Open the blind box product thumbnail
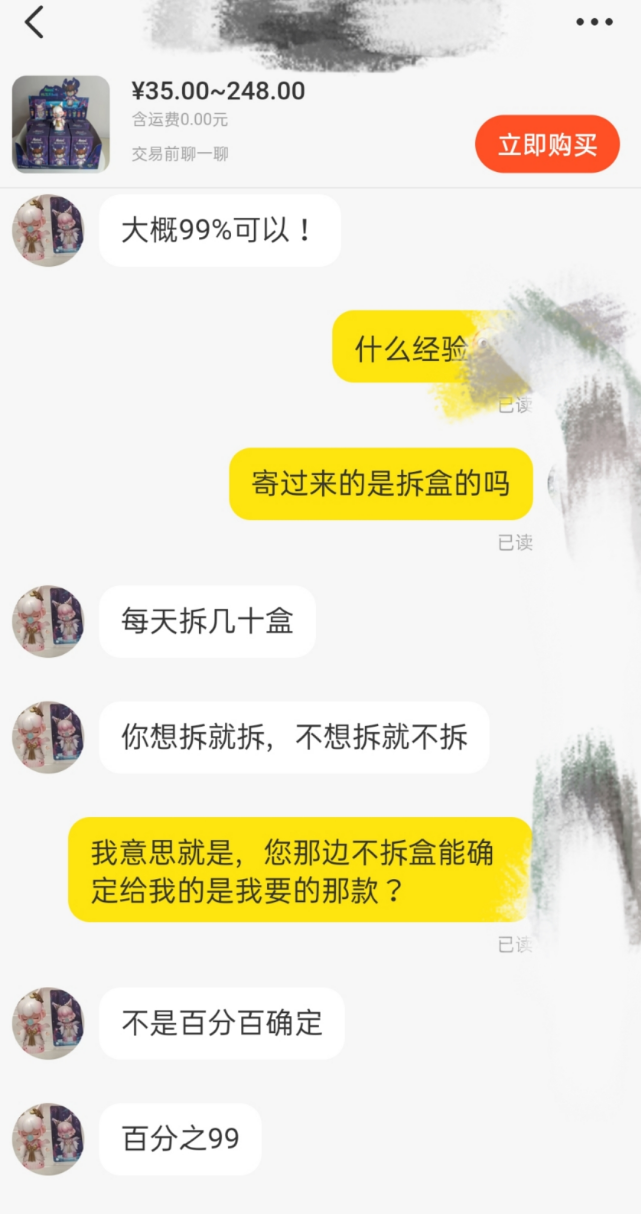 coord(61,124)
